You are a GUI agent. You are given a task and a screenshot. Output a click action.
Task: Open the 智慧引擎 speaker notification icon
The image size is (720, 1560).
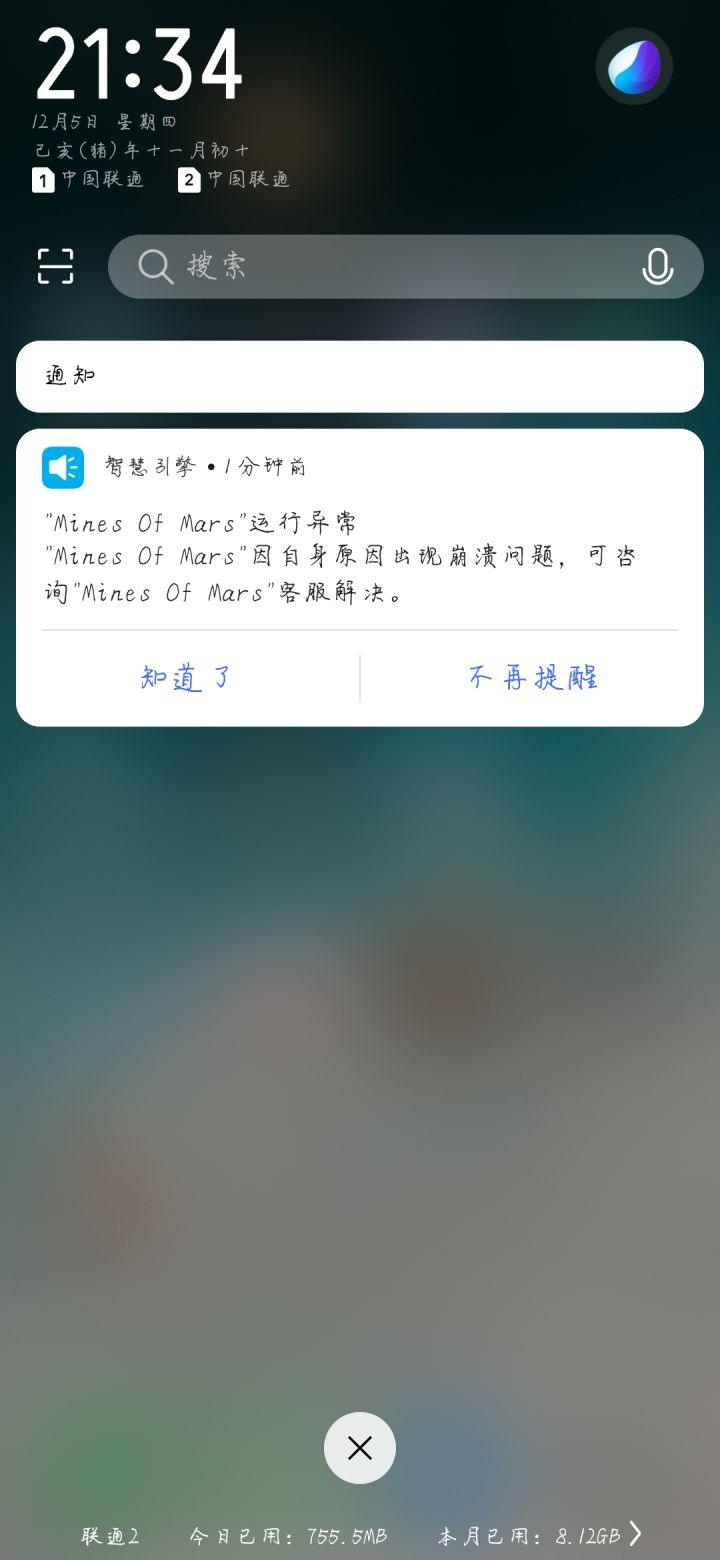point(62,466)
